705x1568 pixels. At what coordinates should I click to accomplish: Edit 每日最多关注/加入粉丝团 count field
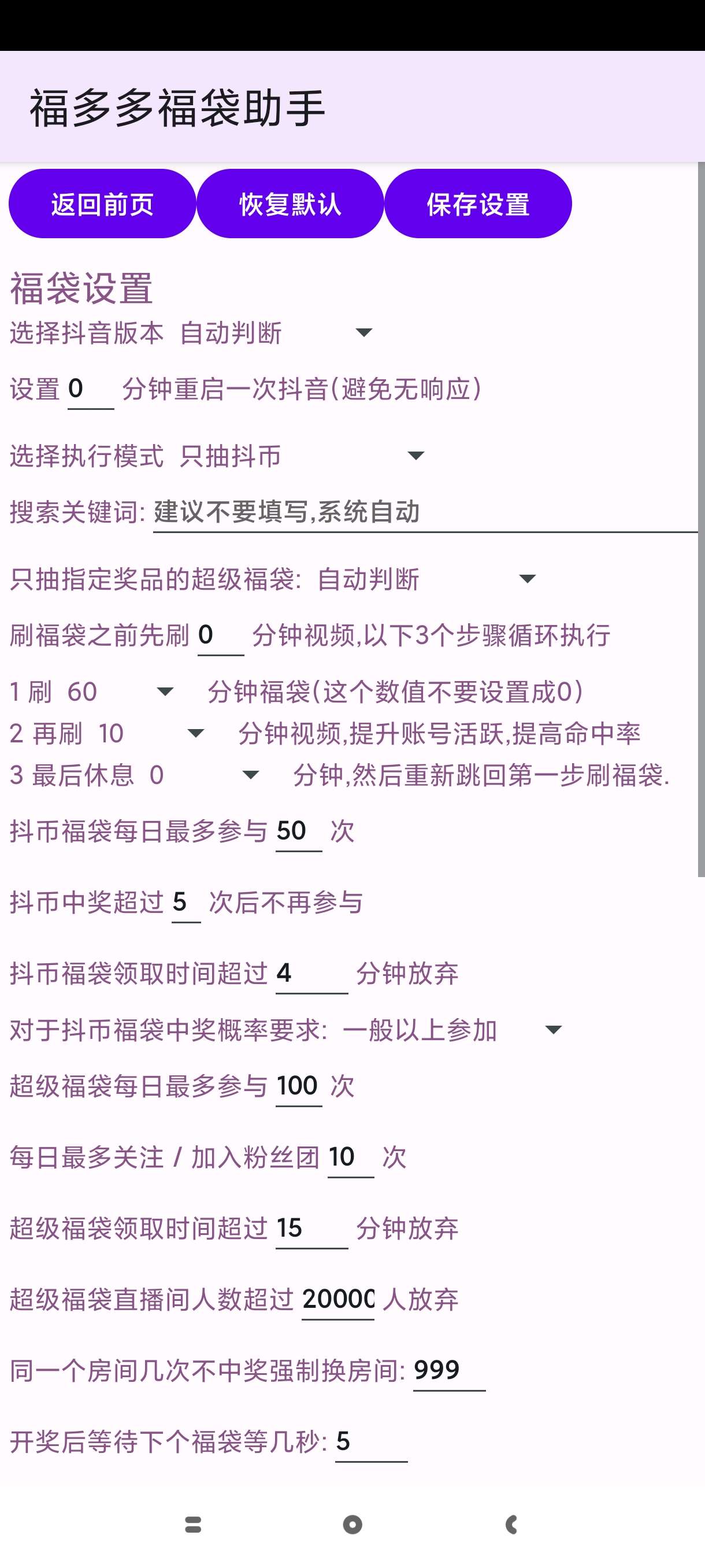point(350,1157)
